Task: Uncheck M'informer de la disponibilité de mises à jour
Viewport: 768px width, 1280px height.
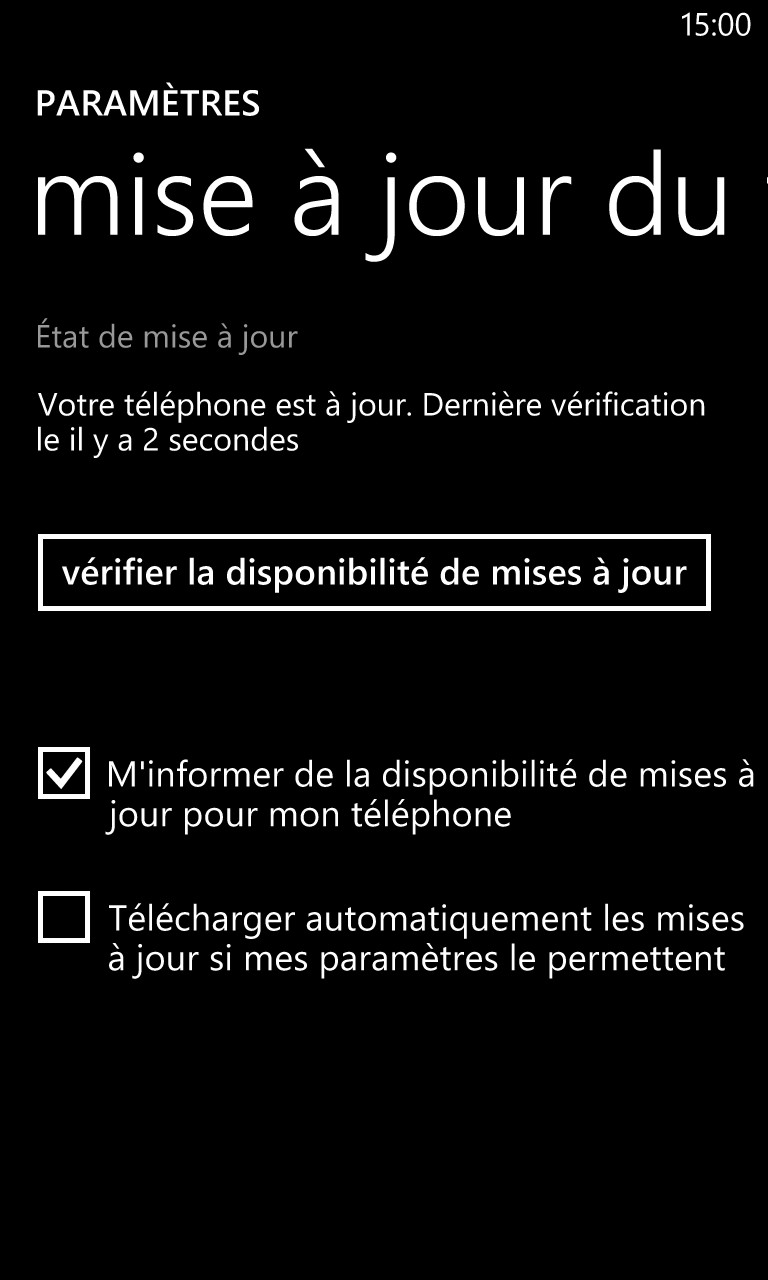Action: point(64,773)
